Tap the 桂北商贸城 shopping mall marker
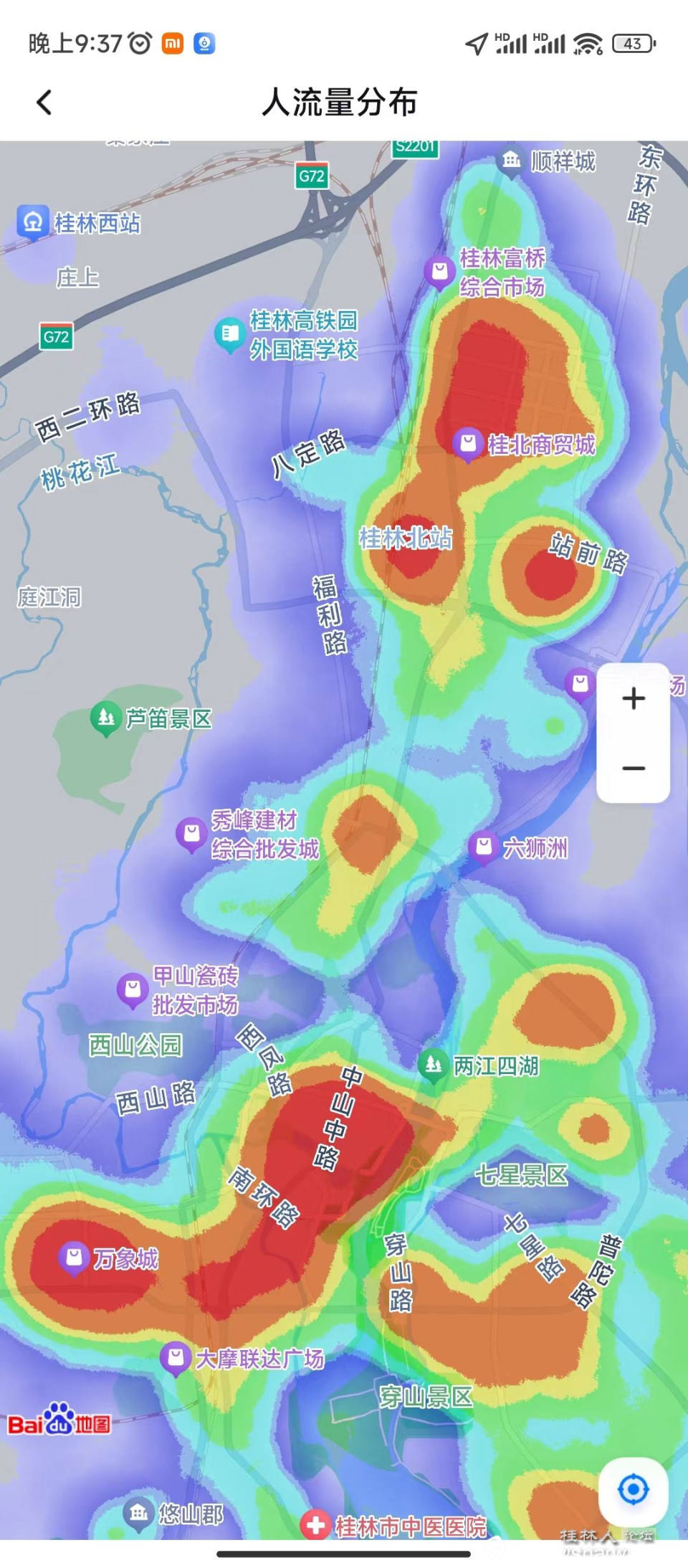The image size is (688, 1568). point(467,444)
